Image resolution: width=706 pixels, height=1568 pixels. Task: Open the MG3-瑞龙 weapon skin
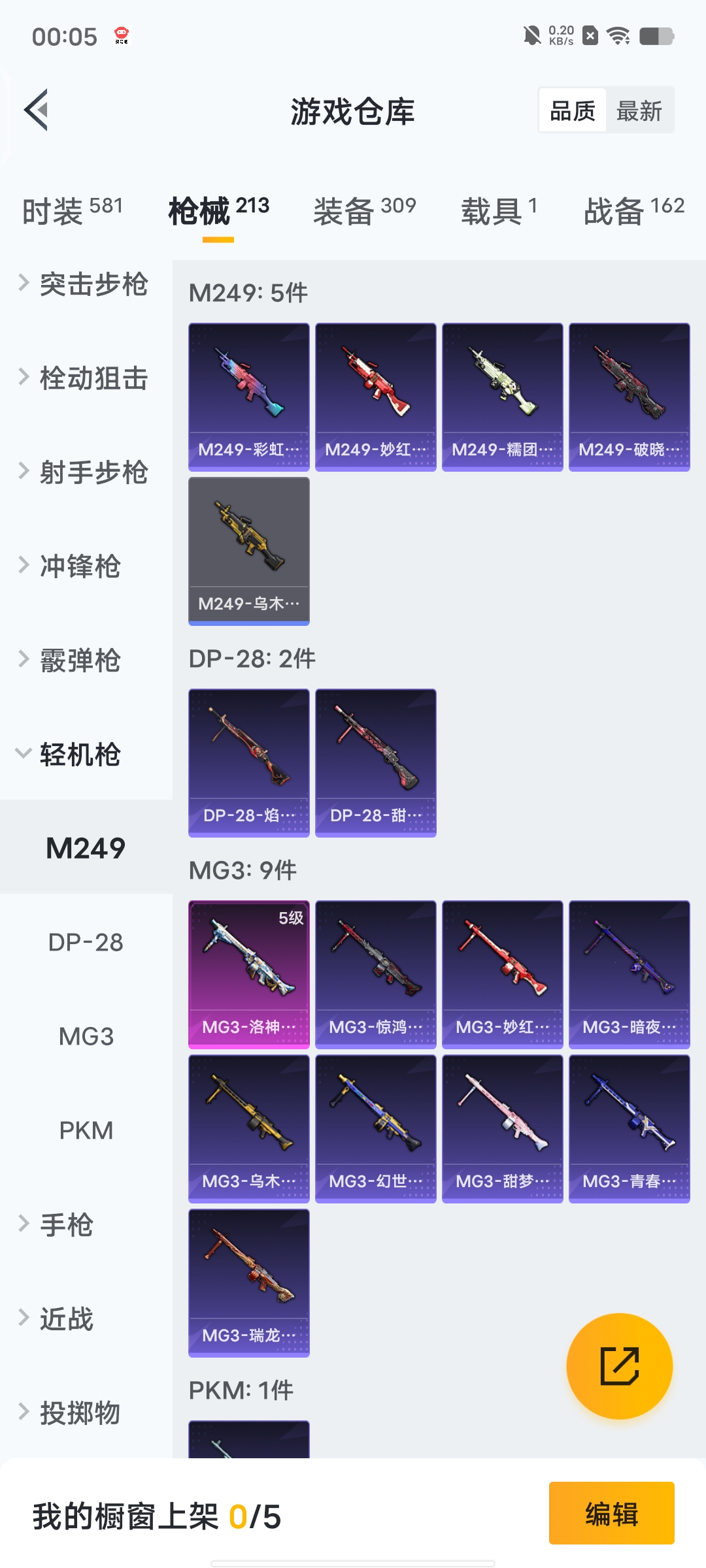pos(248,1282)
